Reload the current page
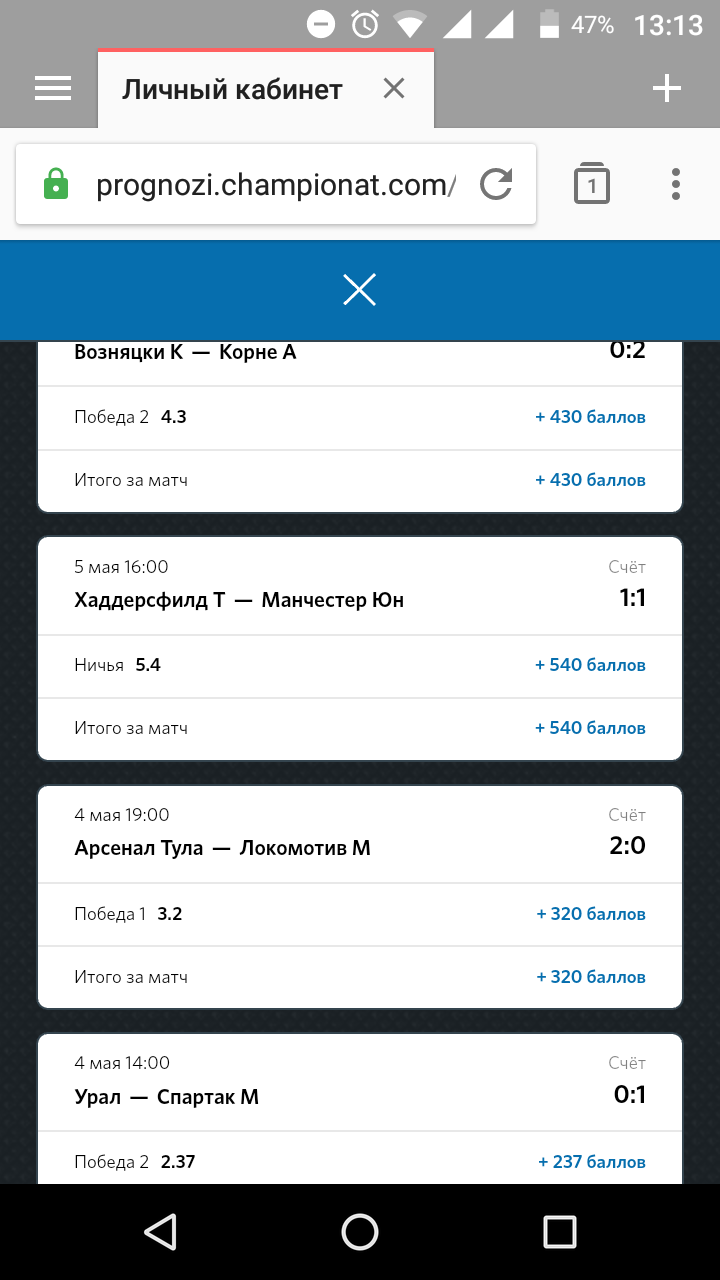 (496, 184)
